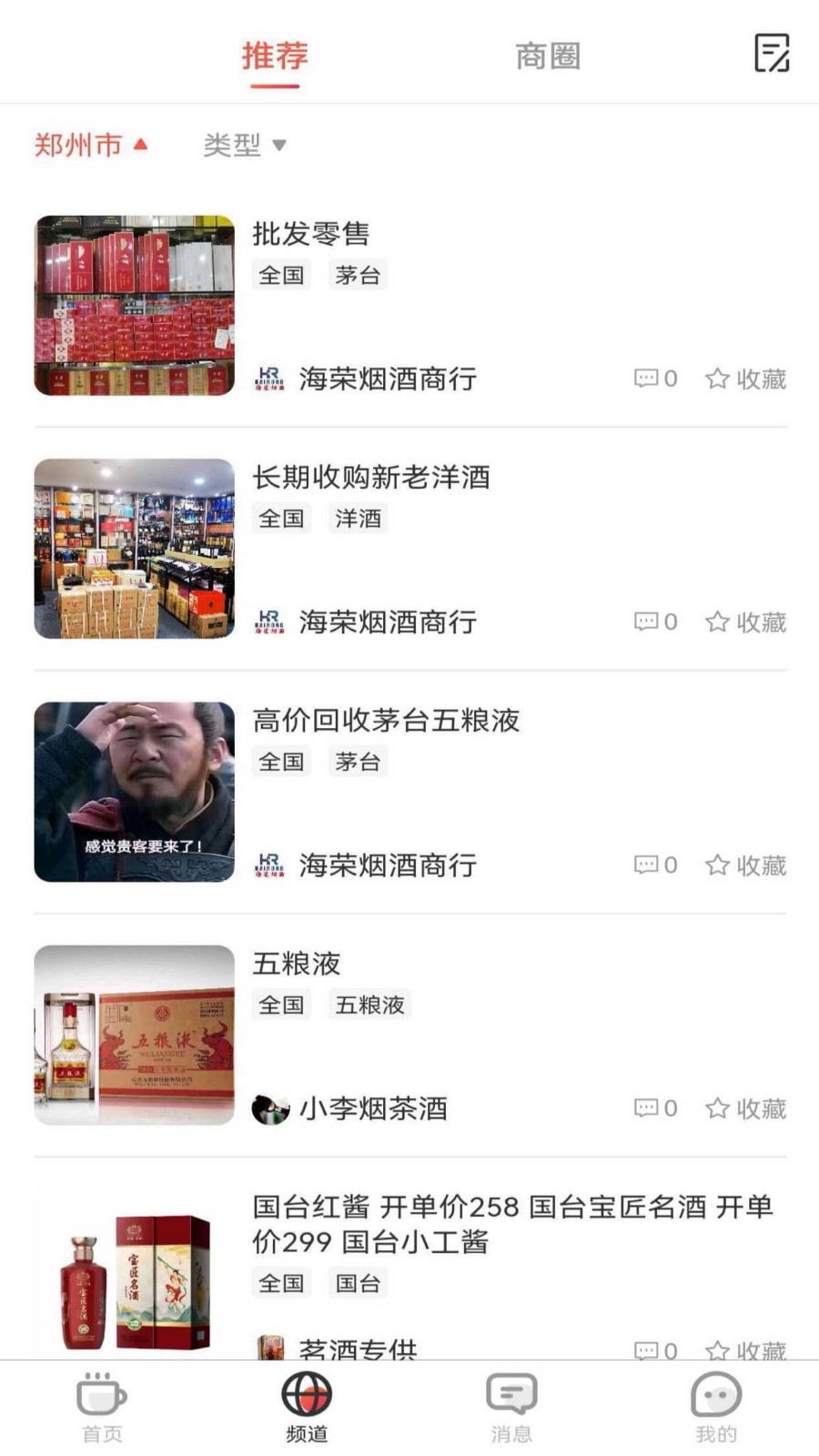Favorite the 批发零售 post
Viewport: 819px width, 1456px height.
(x=745, y=379)
